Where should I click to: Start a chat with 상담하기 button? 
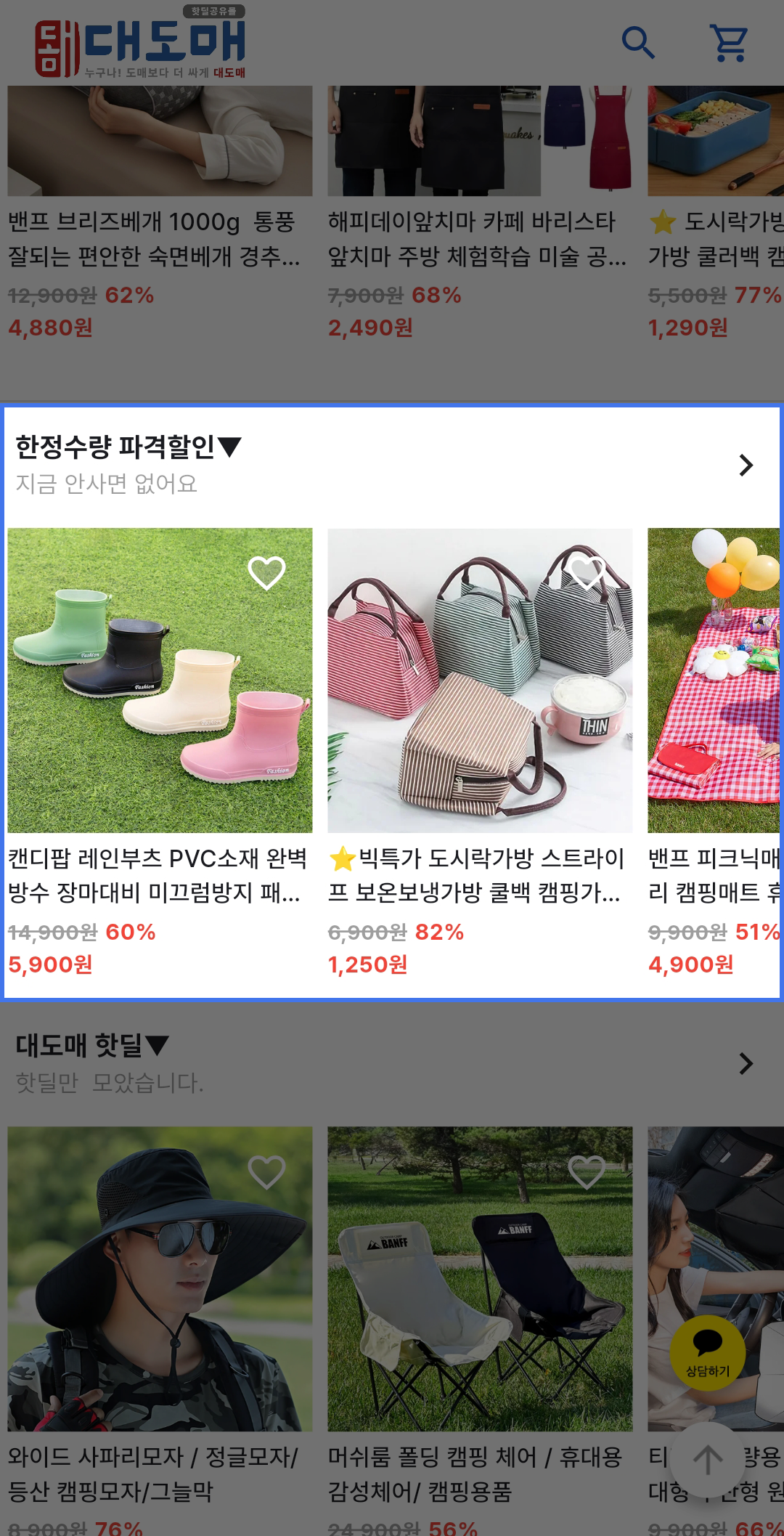(x=707, y=1352)
